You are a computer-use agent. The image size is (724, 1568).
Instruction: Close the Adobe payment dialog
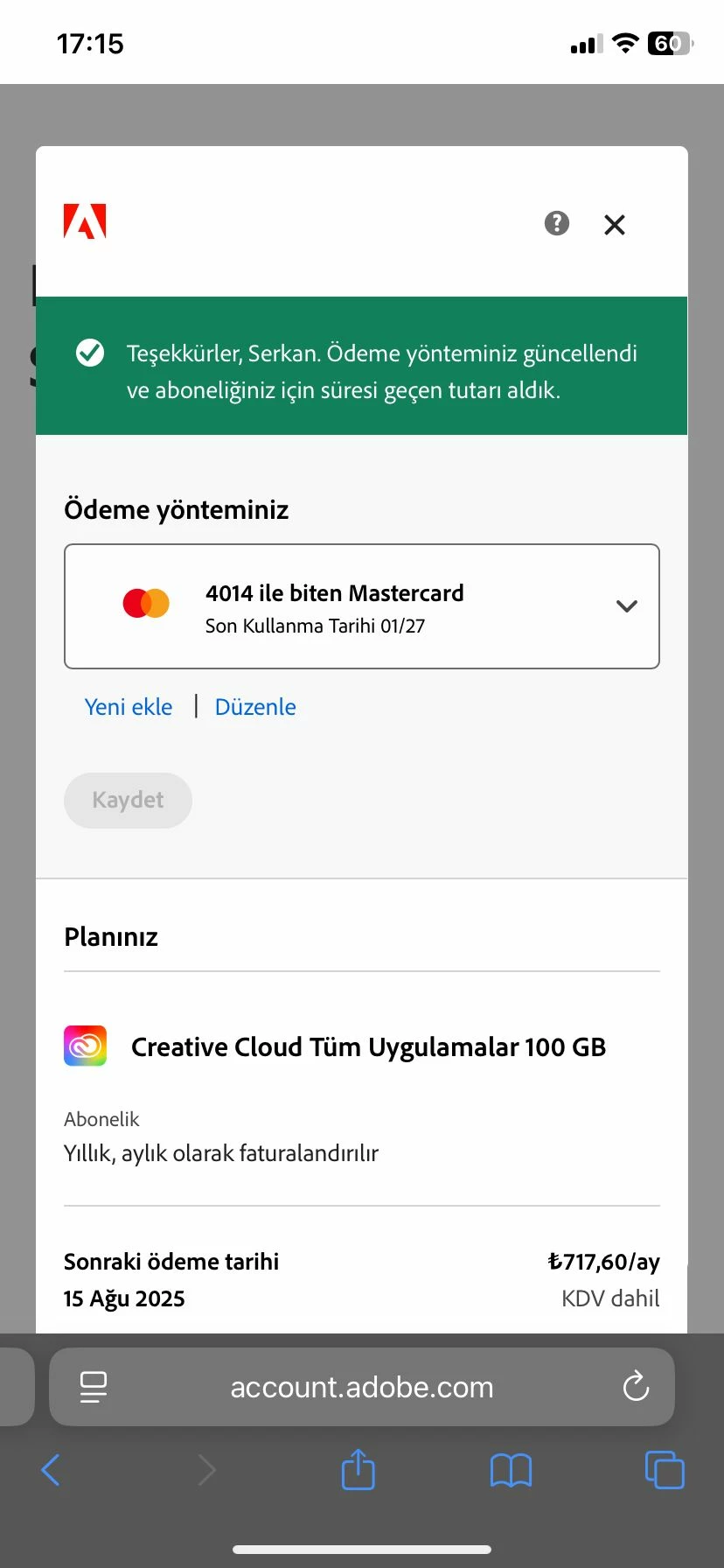coord(615,225)
